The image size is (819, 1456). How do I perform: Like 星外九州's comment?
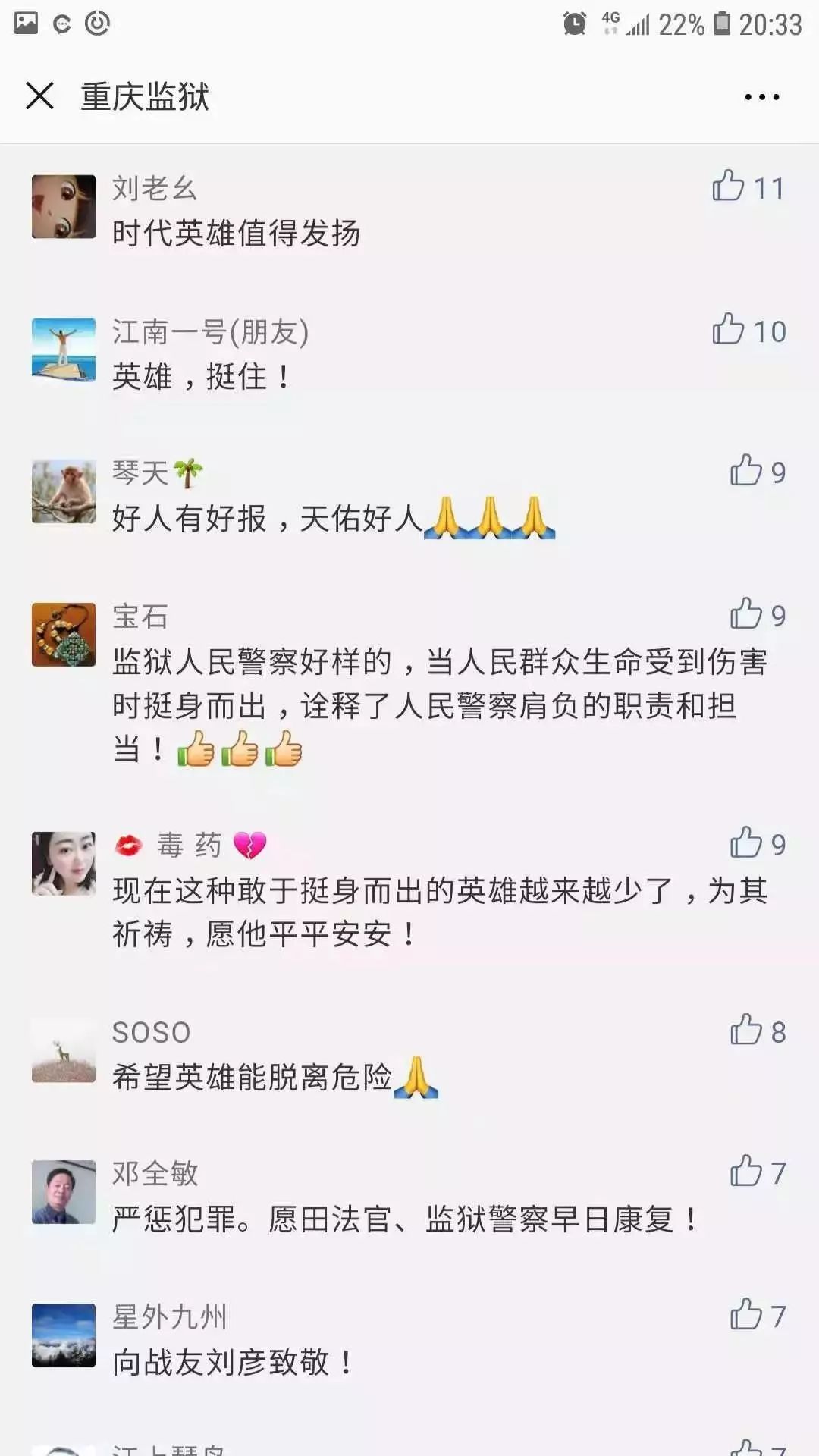click(746, 1315)
